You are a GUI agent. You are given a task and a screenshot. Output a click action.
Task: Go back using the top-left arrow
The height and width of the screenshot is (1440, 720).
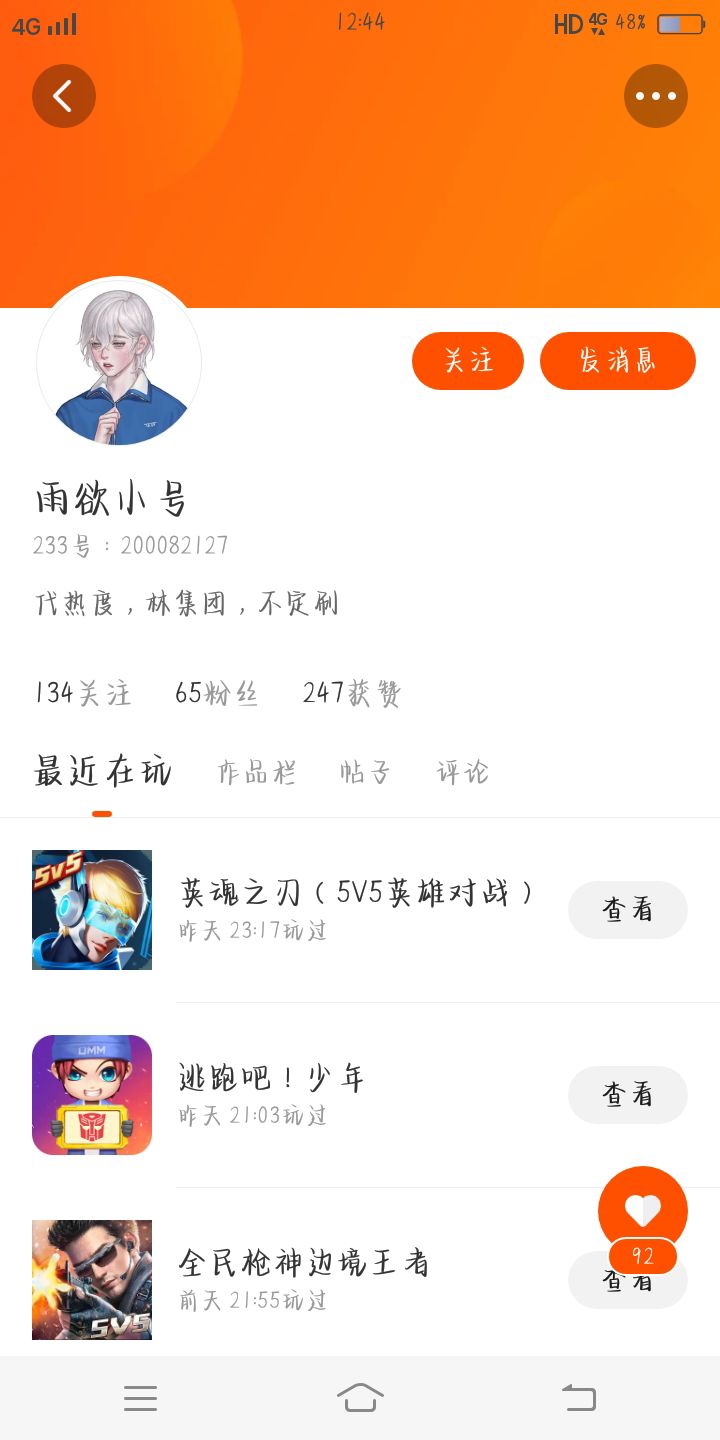pos(64,97)
